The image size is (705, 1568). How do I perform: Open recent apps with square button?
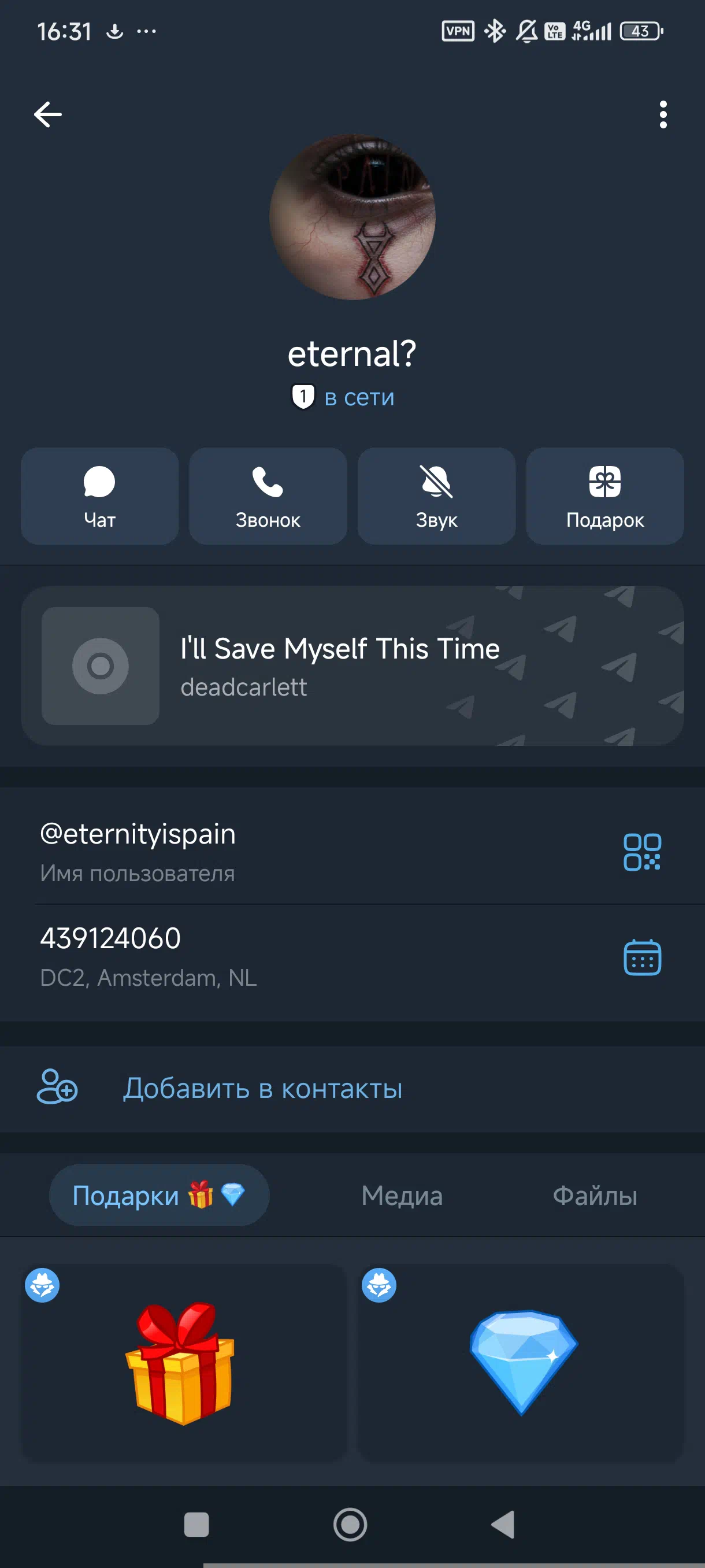(x=196, y=1524)
